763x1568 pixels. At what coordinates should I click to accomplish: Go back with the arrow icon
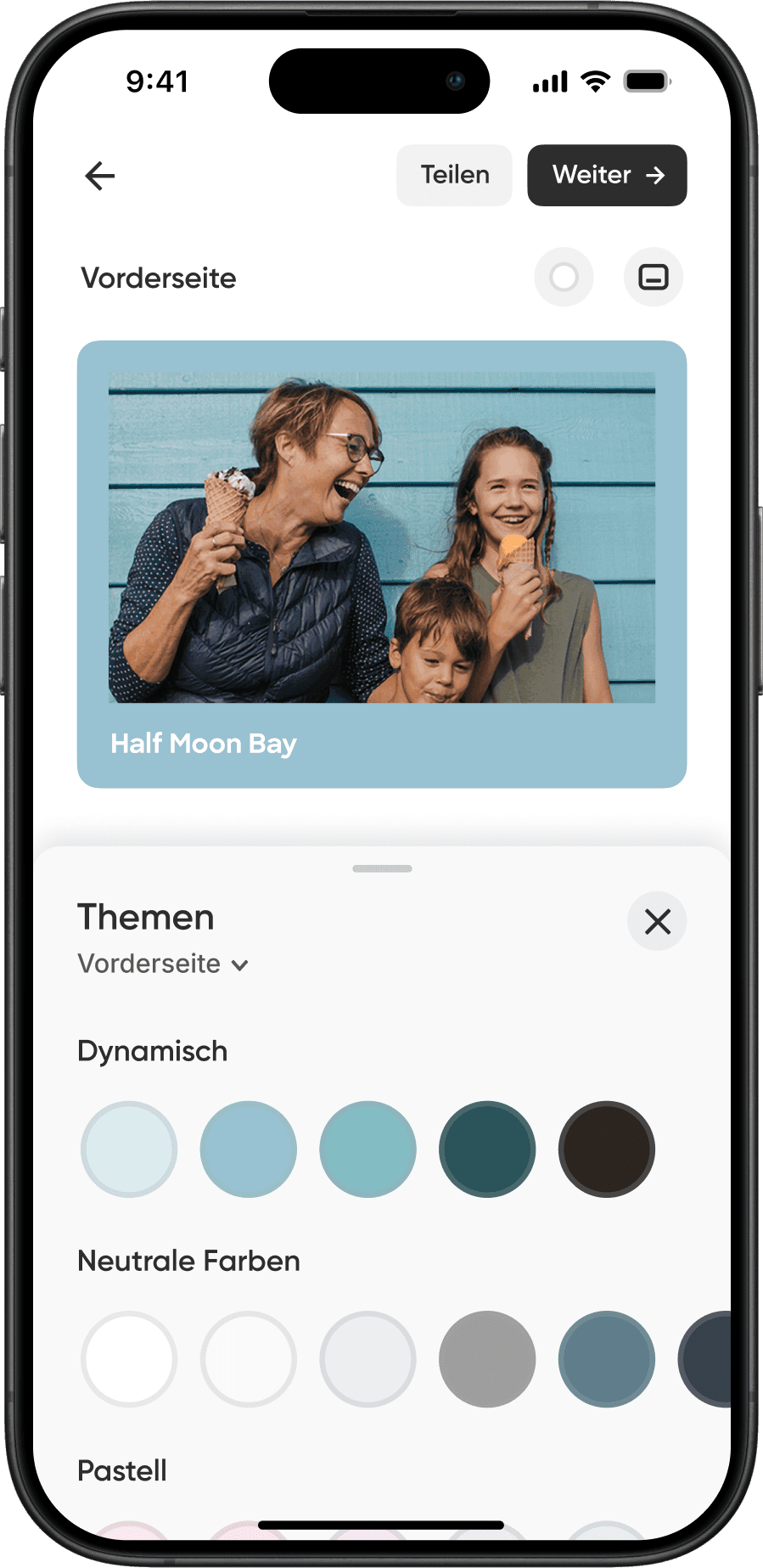(x=100, y=176)
